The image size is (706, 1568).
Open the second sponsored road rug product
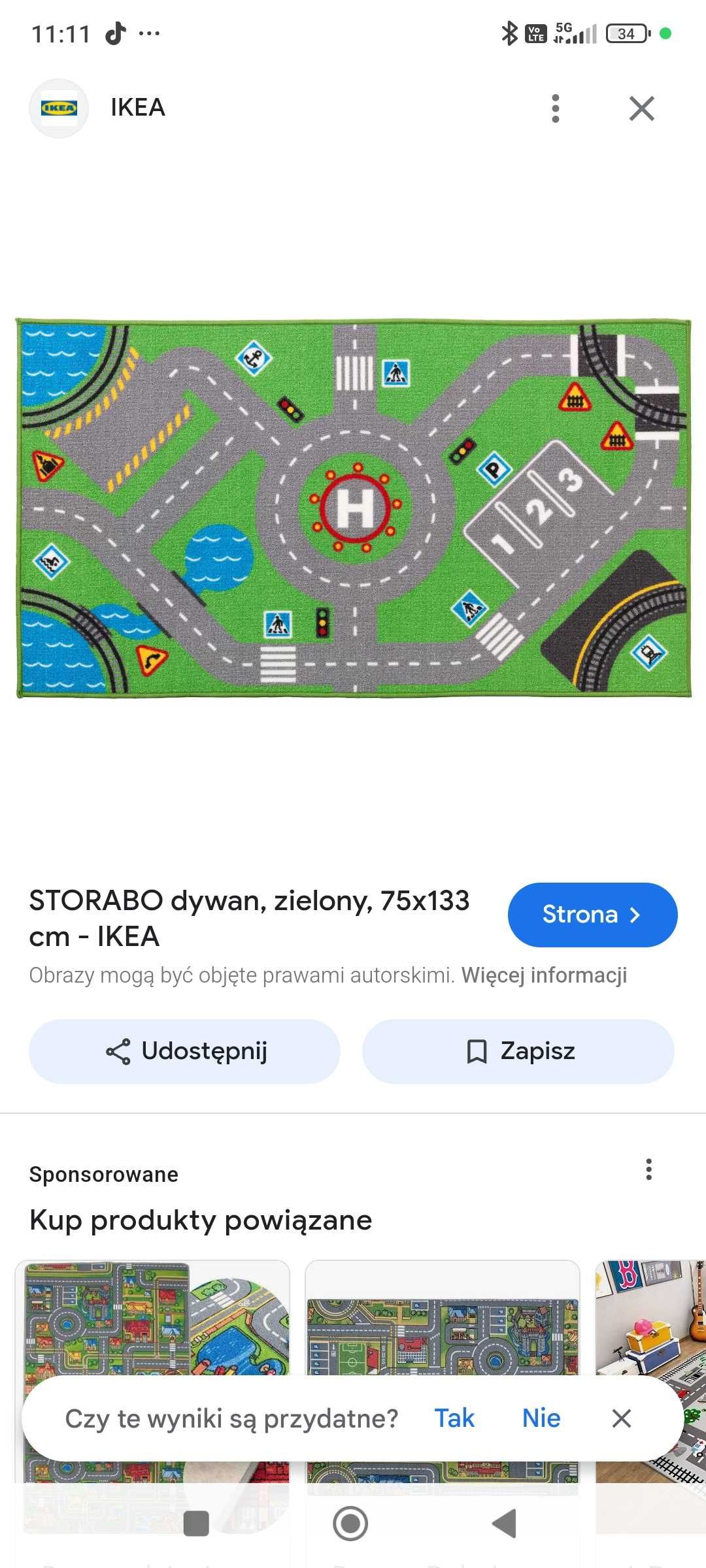[x=442, y=1333]
